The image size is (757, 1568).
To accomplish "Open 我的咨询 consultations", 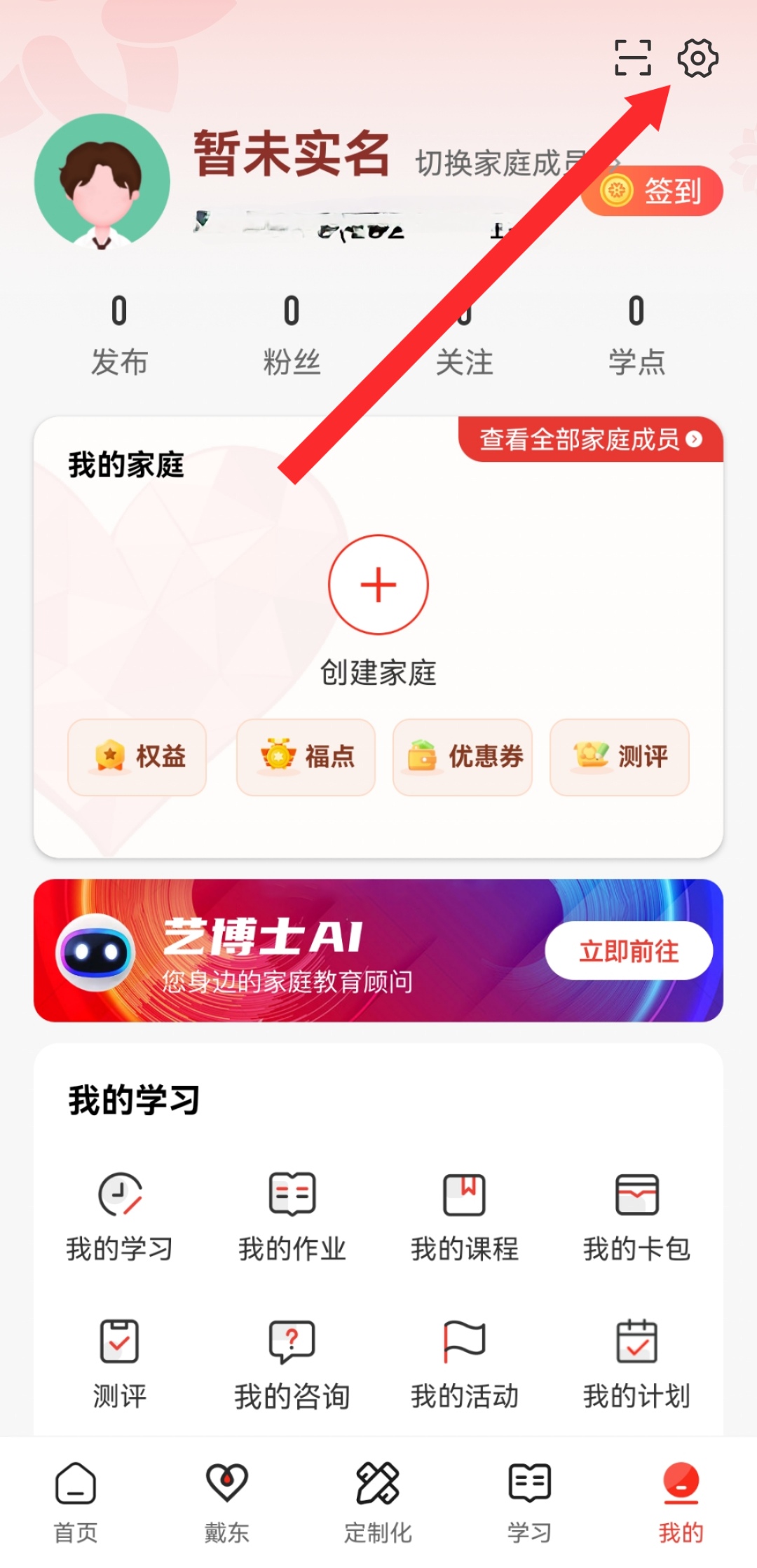I will (292, 1363).
